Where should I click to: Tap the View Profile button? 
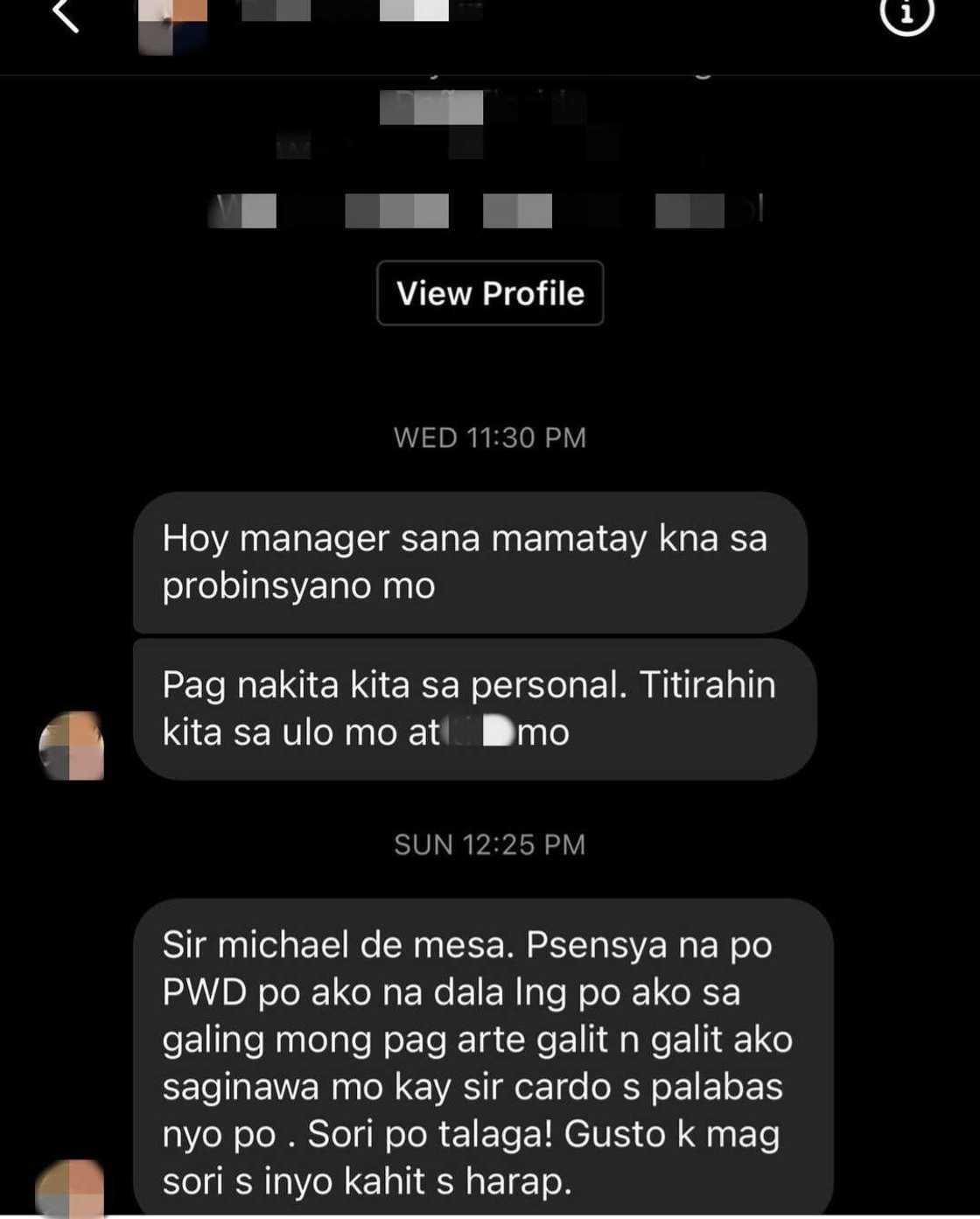[x=490, y=293]
